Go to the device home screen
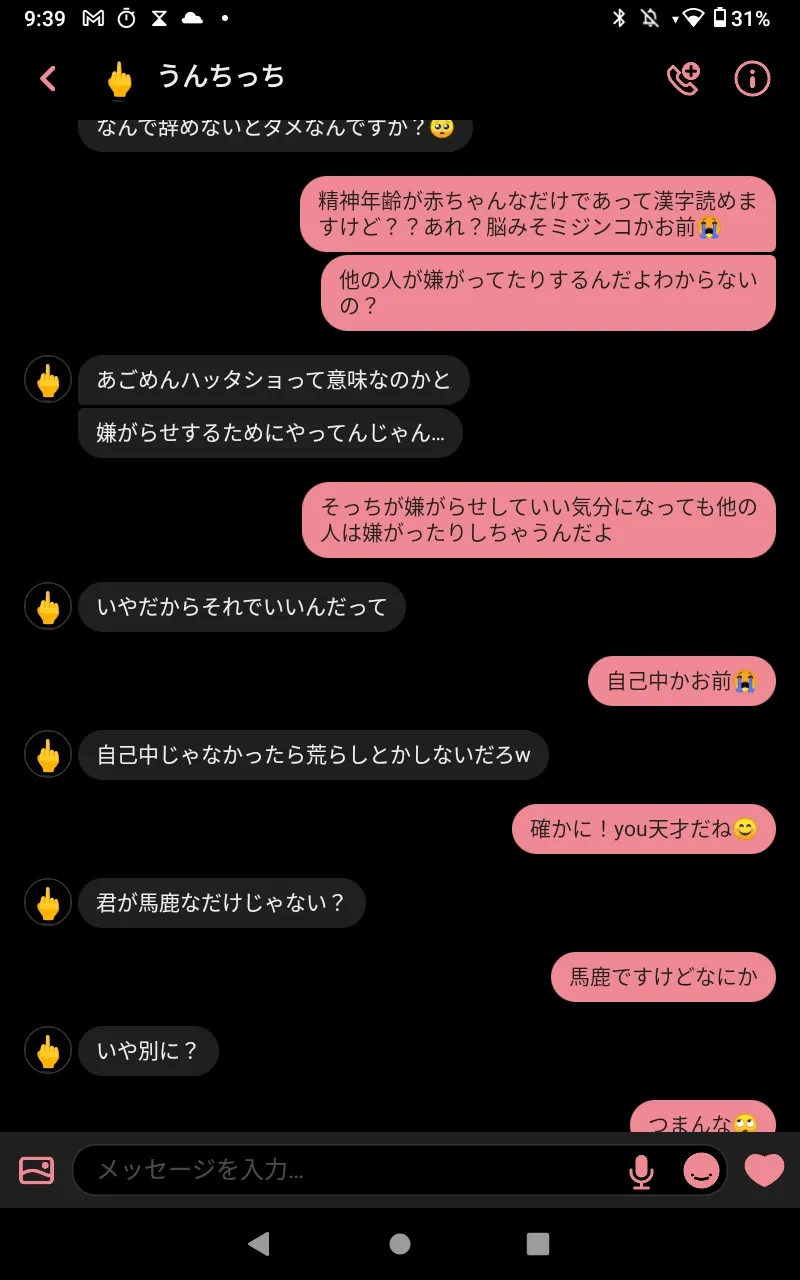This screenshot has width=800, height=1280. coord(400,1243)
